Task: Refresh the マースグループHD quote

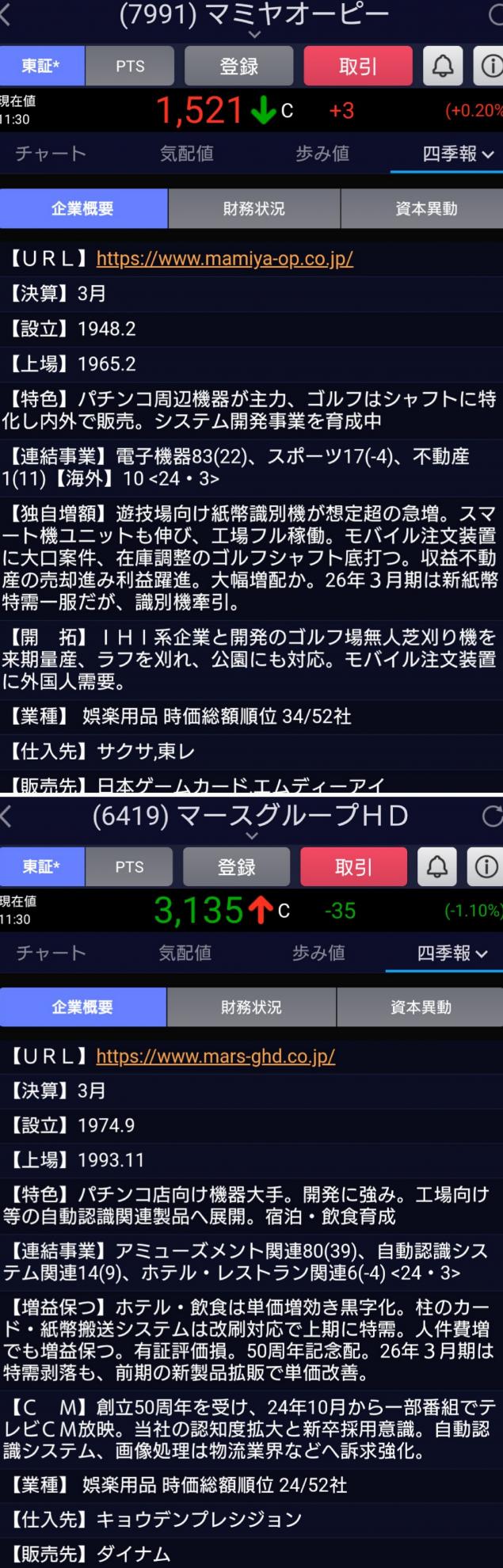Action: pos(492,815)
